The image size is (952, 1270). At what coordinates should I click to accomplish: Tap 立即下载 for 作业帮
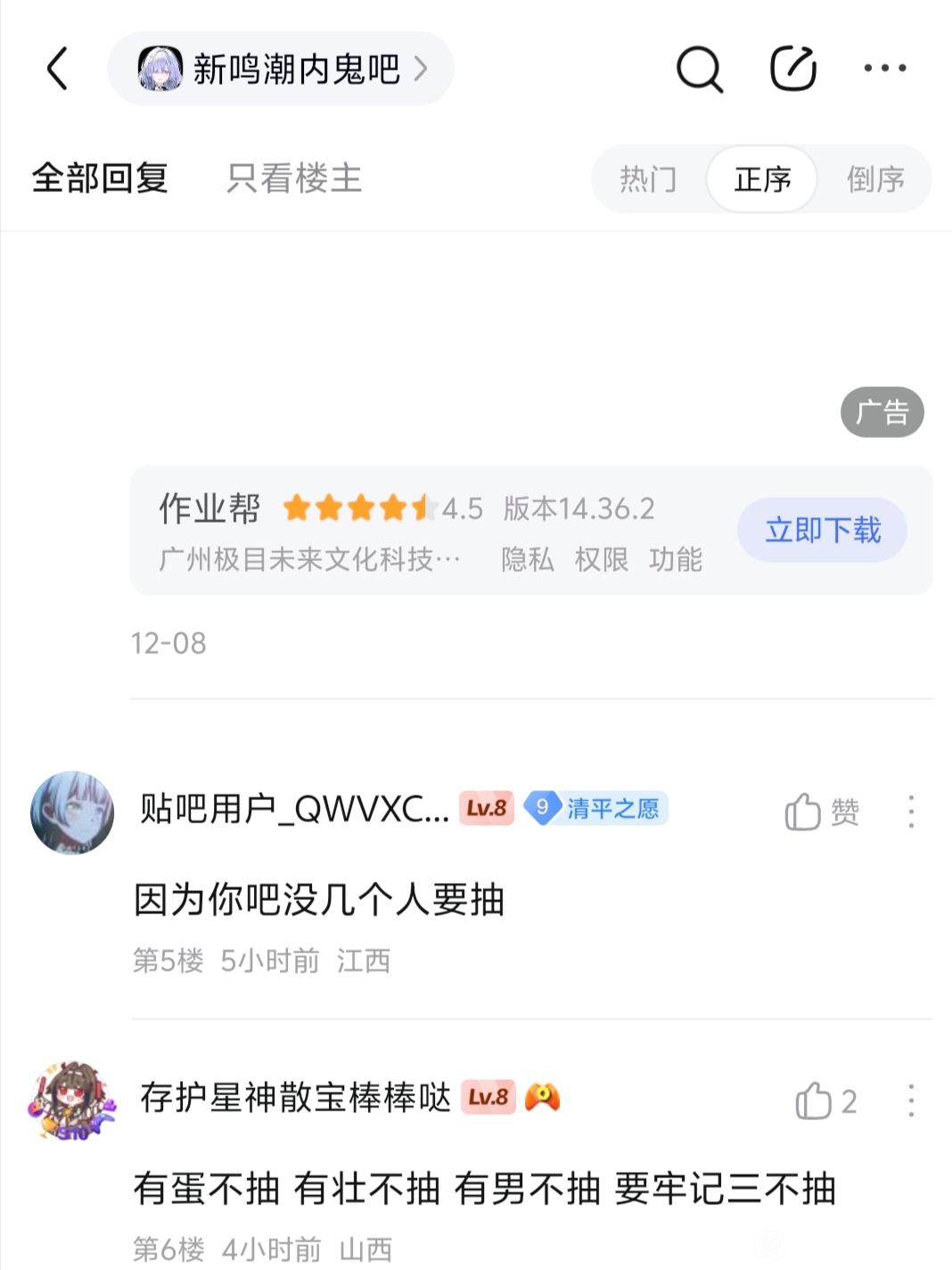[822, 531]
